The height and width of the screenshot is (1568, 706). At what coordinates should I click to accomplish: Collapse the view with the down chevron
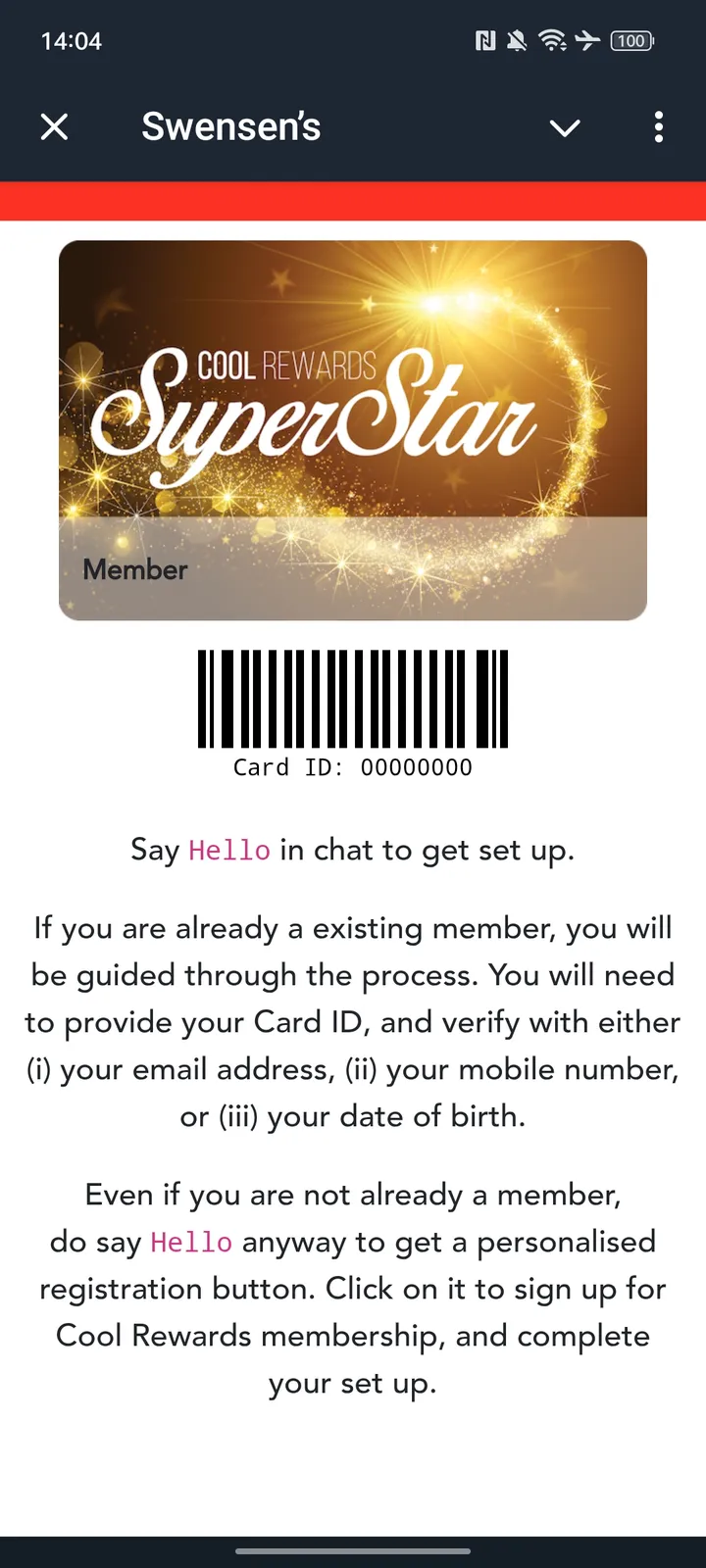coord(565,127)
